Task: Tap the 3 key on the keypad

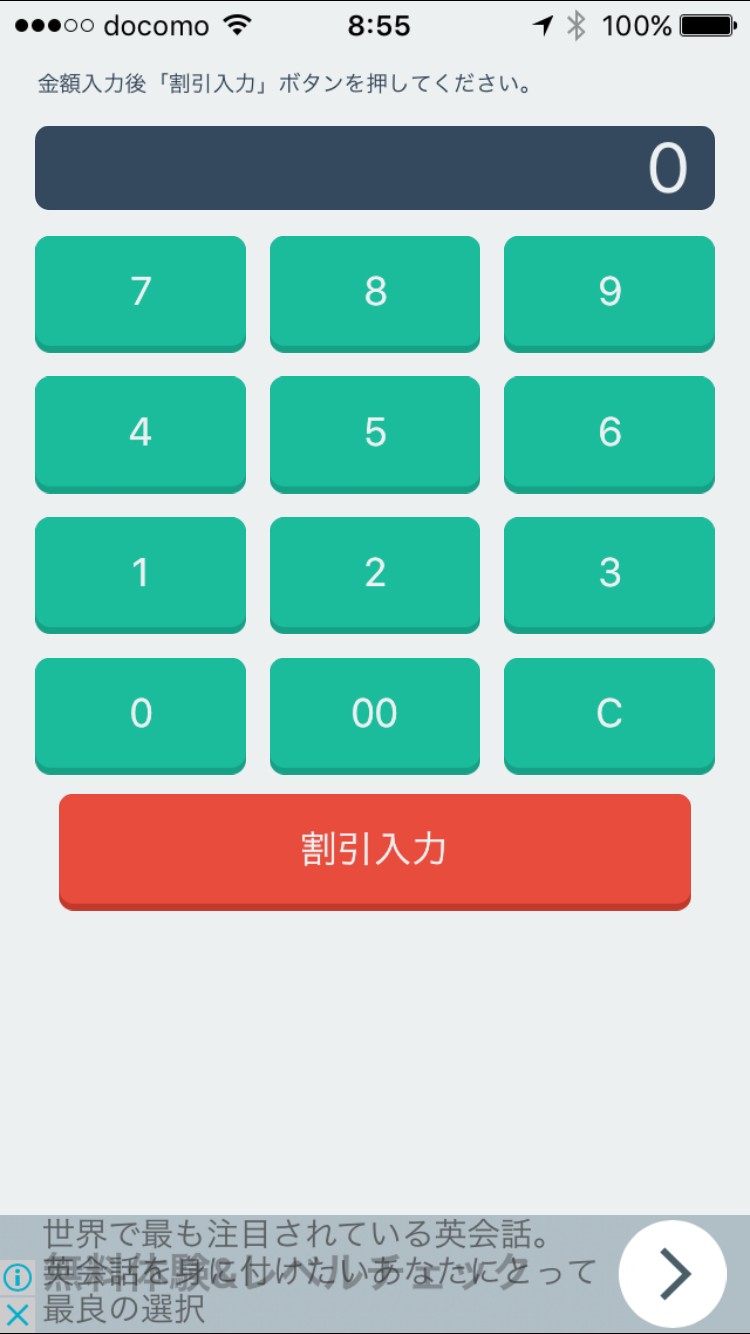Action: (x=609, y=574)
